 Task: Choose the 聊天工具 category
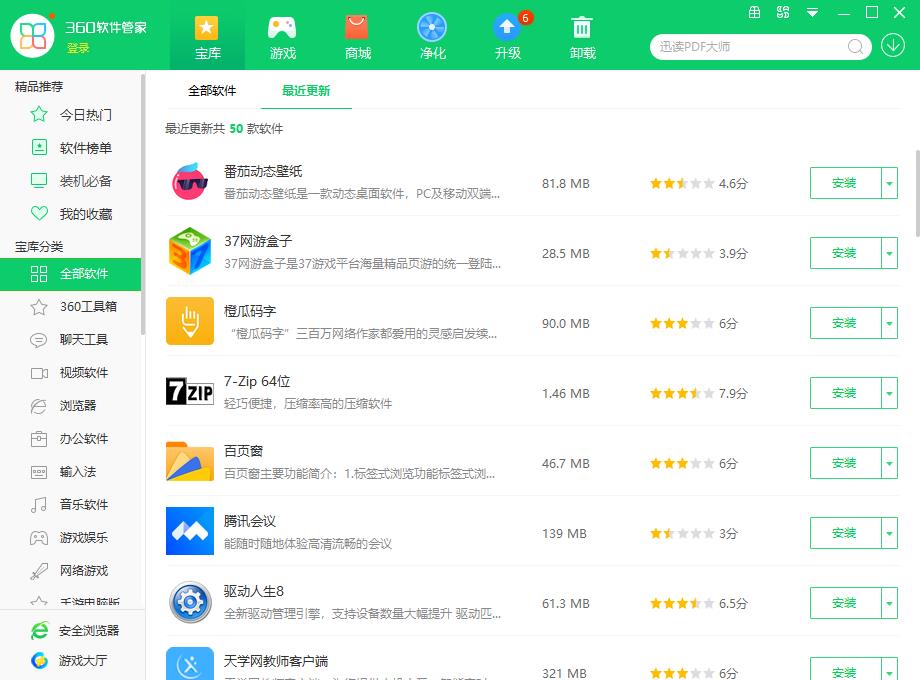tap(83, 340)
